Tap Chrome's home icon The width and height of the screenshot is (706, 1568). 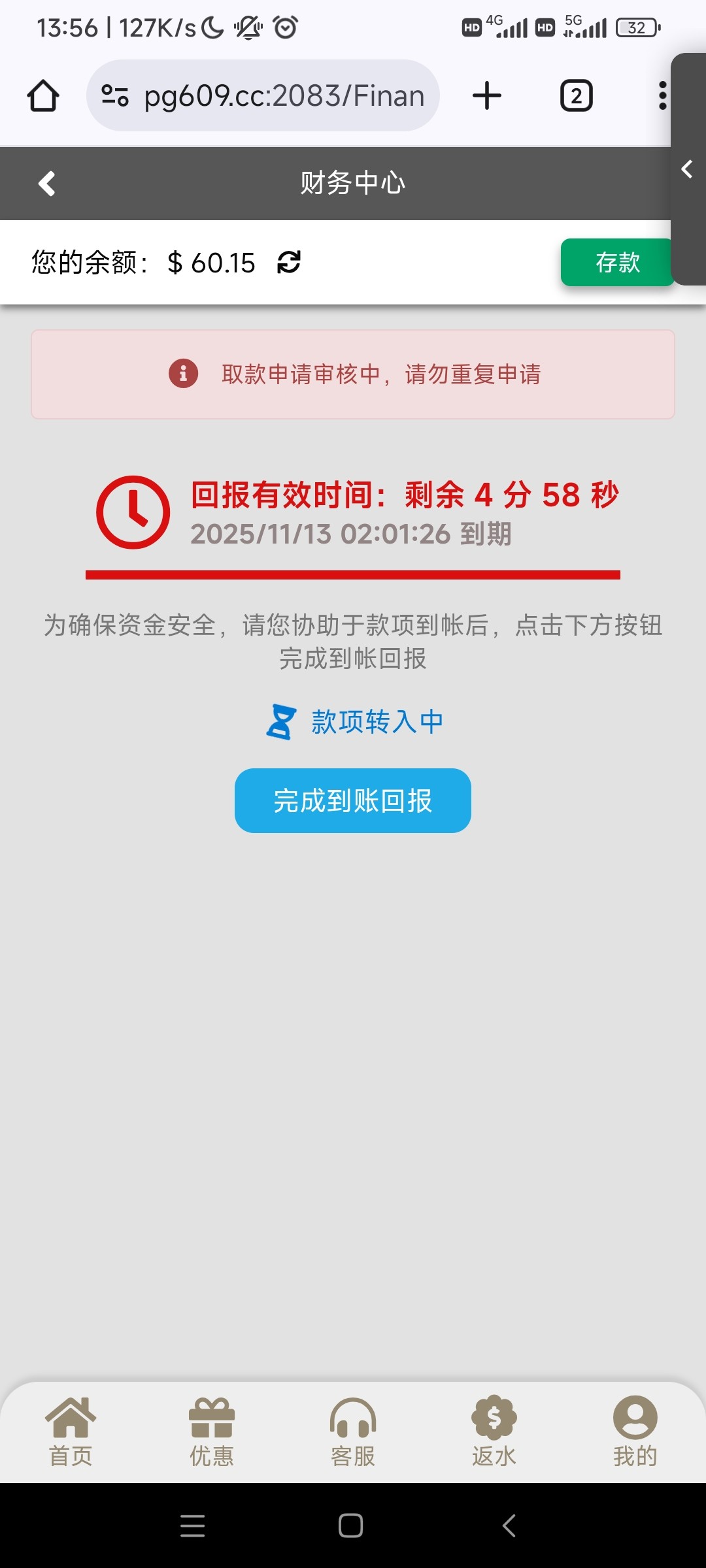(42, 95)
